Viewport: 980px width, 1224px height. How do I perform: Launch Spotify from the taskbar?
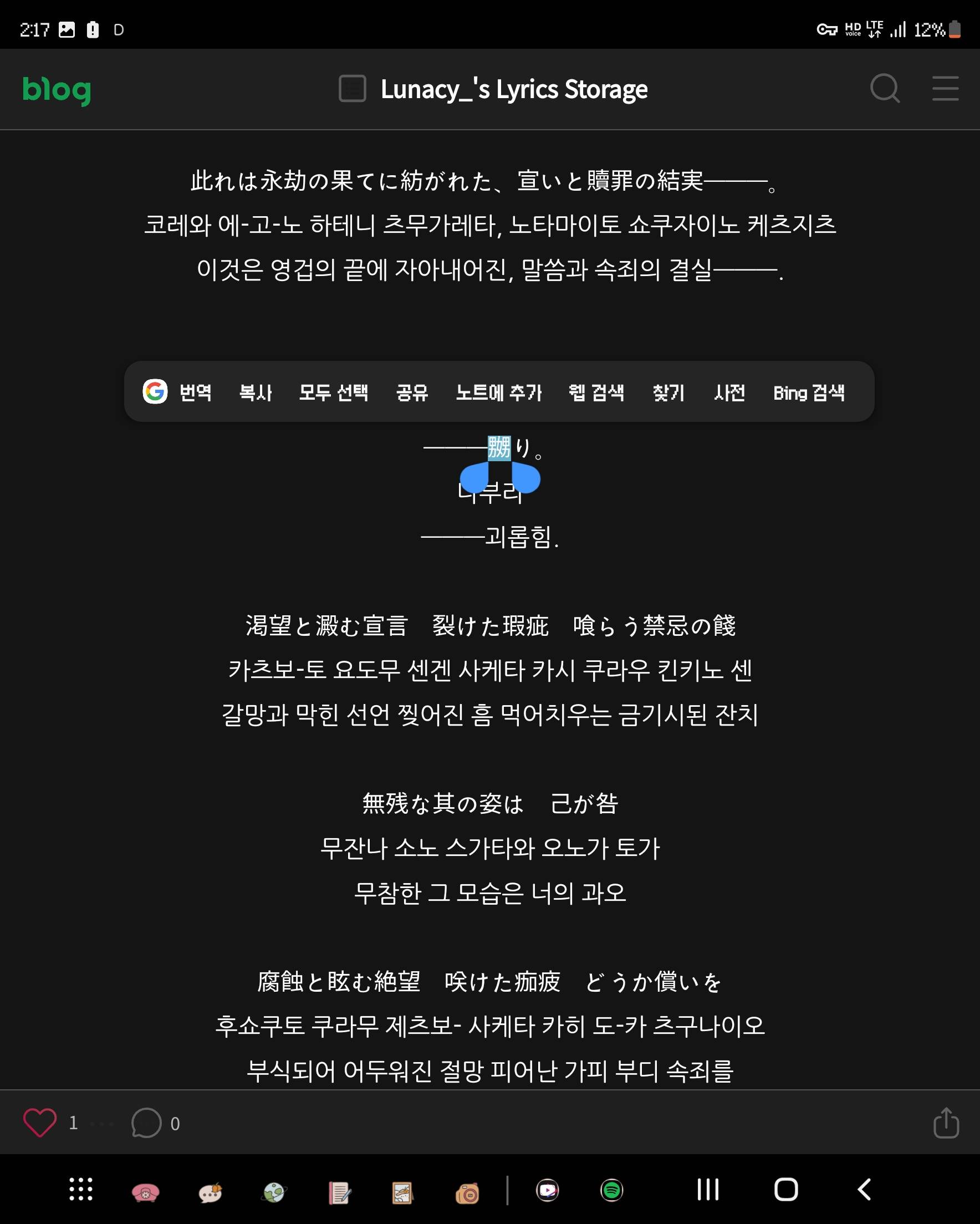[x=611, y=1190]
